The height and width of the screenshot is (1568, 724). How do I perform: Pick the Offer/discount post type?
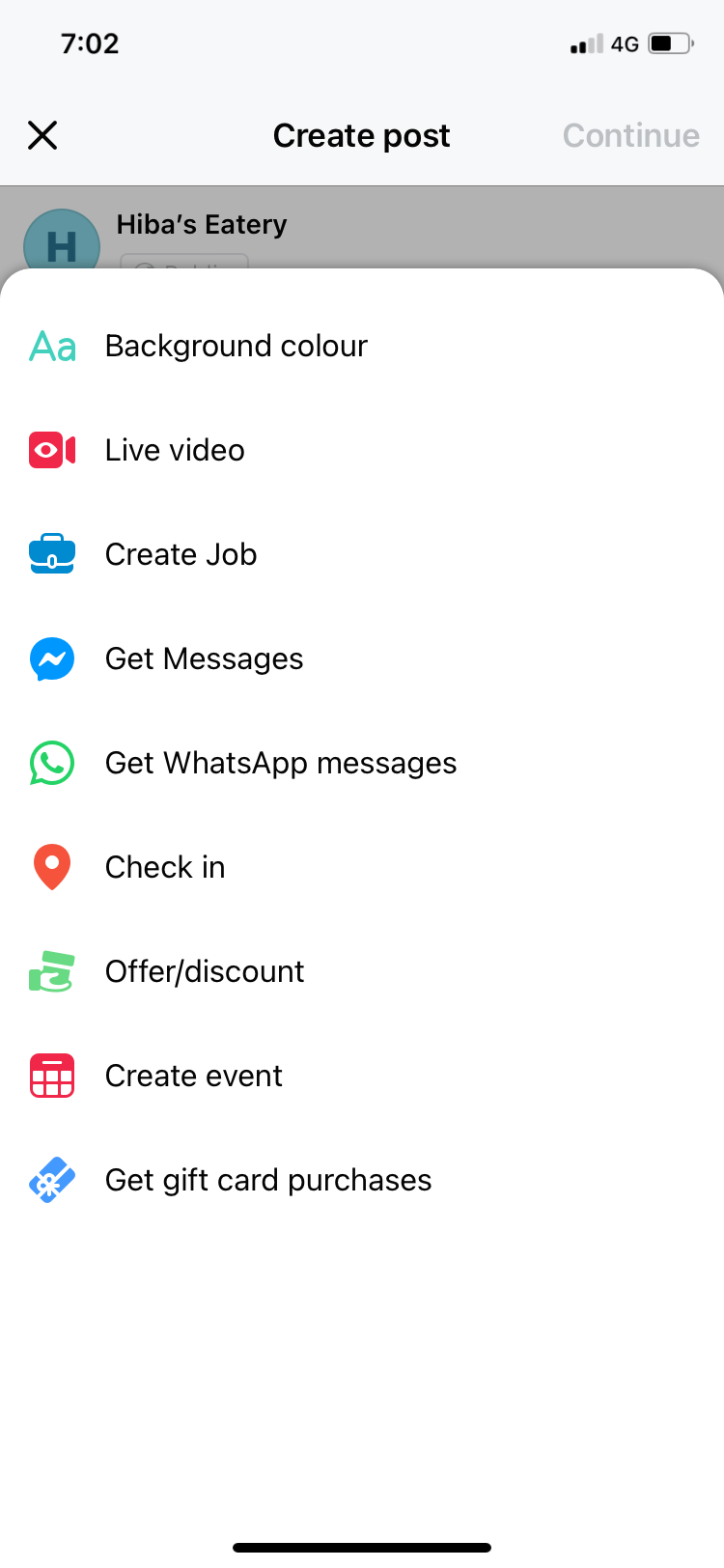point(205,971)
